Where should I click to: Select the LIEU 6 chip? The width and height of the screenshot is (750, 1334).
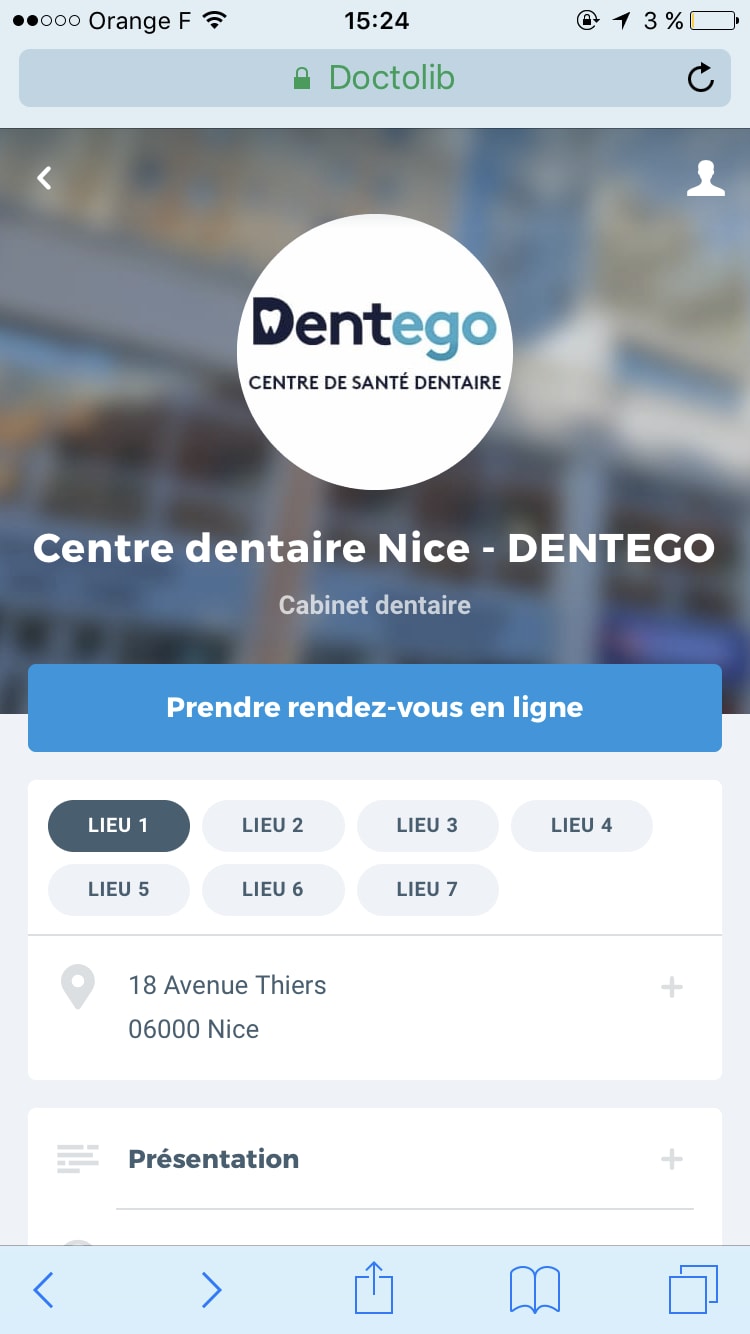tap(273, 889)
